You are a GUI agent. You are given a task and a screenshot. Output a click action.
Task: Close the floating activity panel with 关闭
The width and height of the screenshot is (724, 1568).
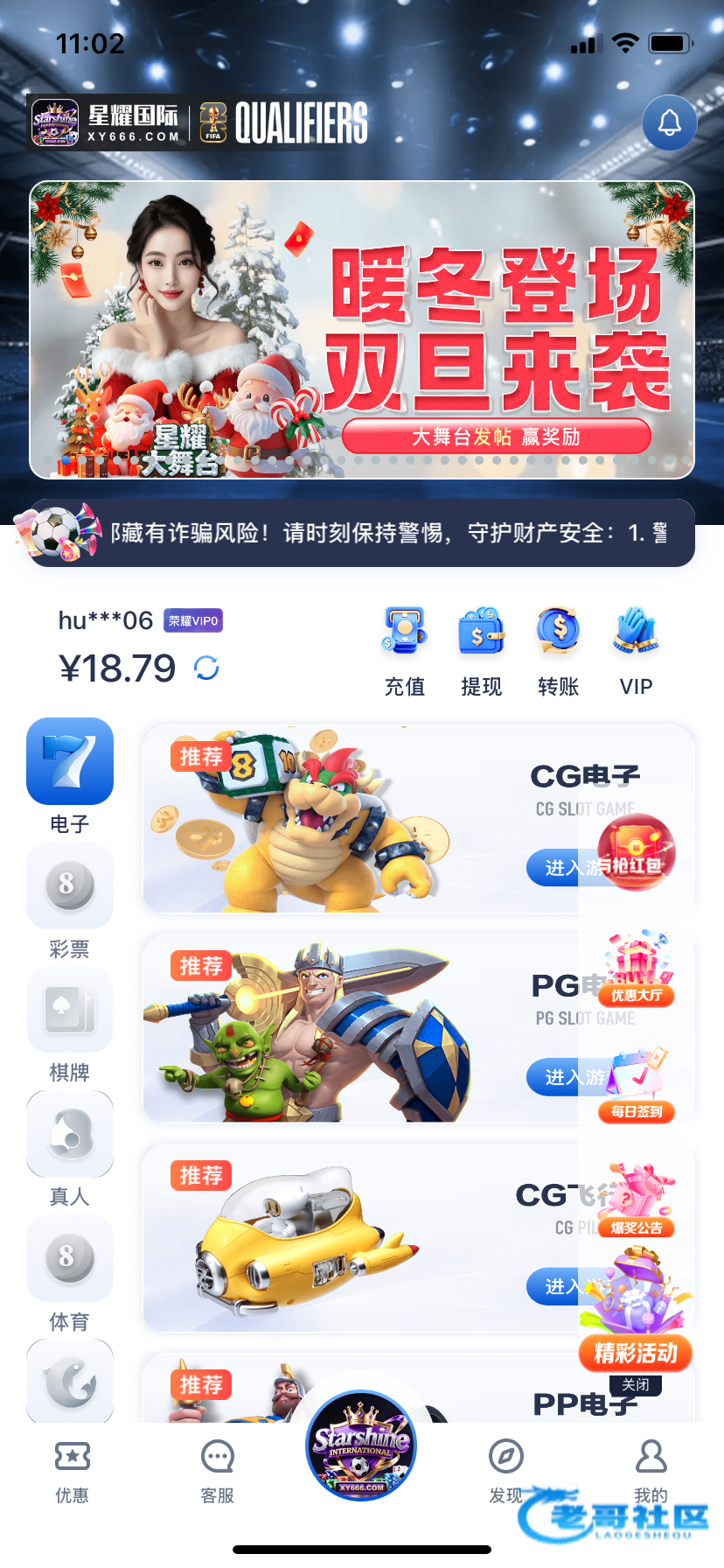click(x=636, y=1385)
